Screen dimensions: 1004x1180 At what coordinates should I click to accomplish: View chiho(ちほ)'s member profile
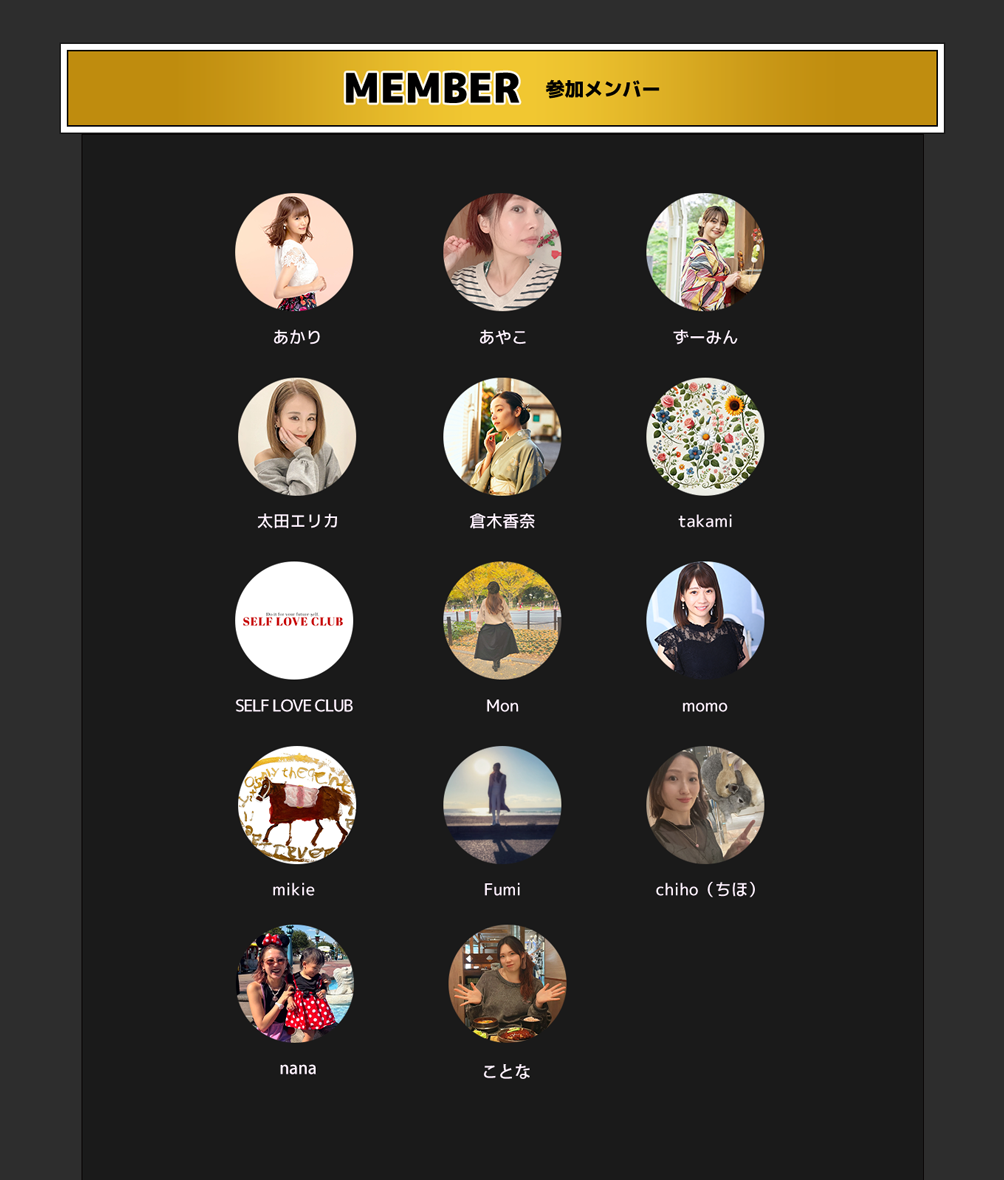tap(705, 804)
